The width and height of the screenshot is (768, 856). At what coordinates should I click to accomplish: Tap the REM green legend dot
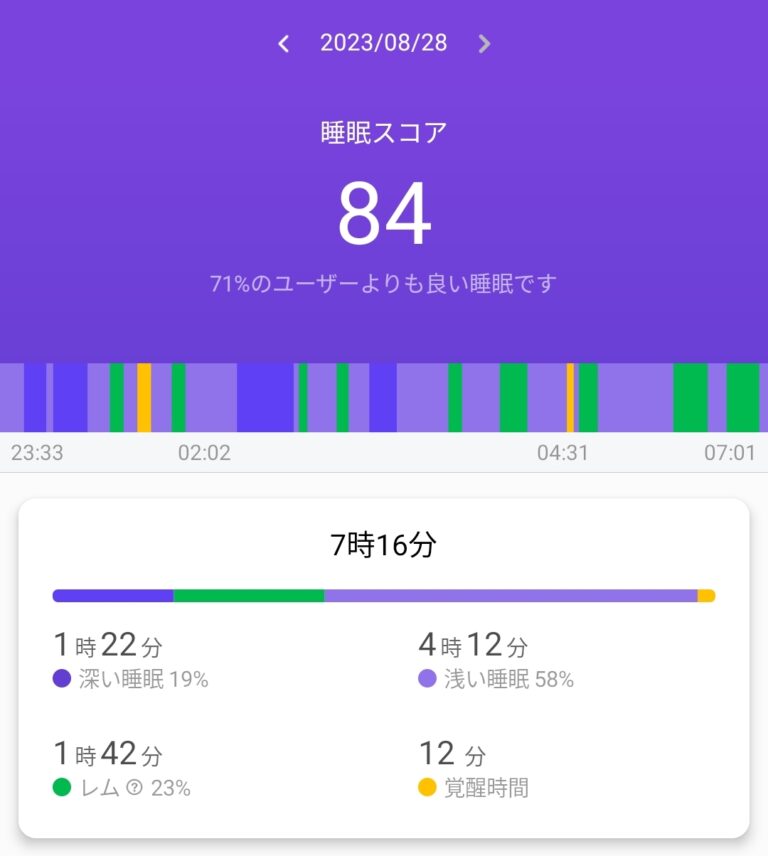(x=60, y=790)
